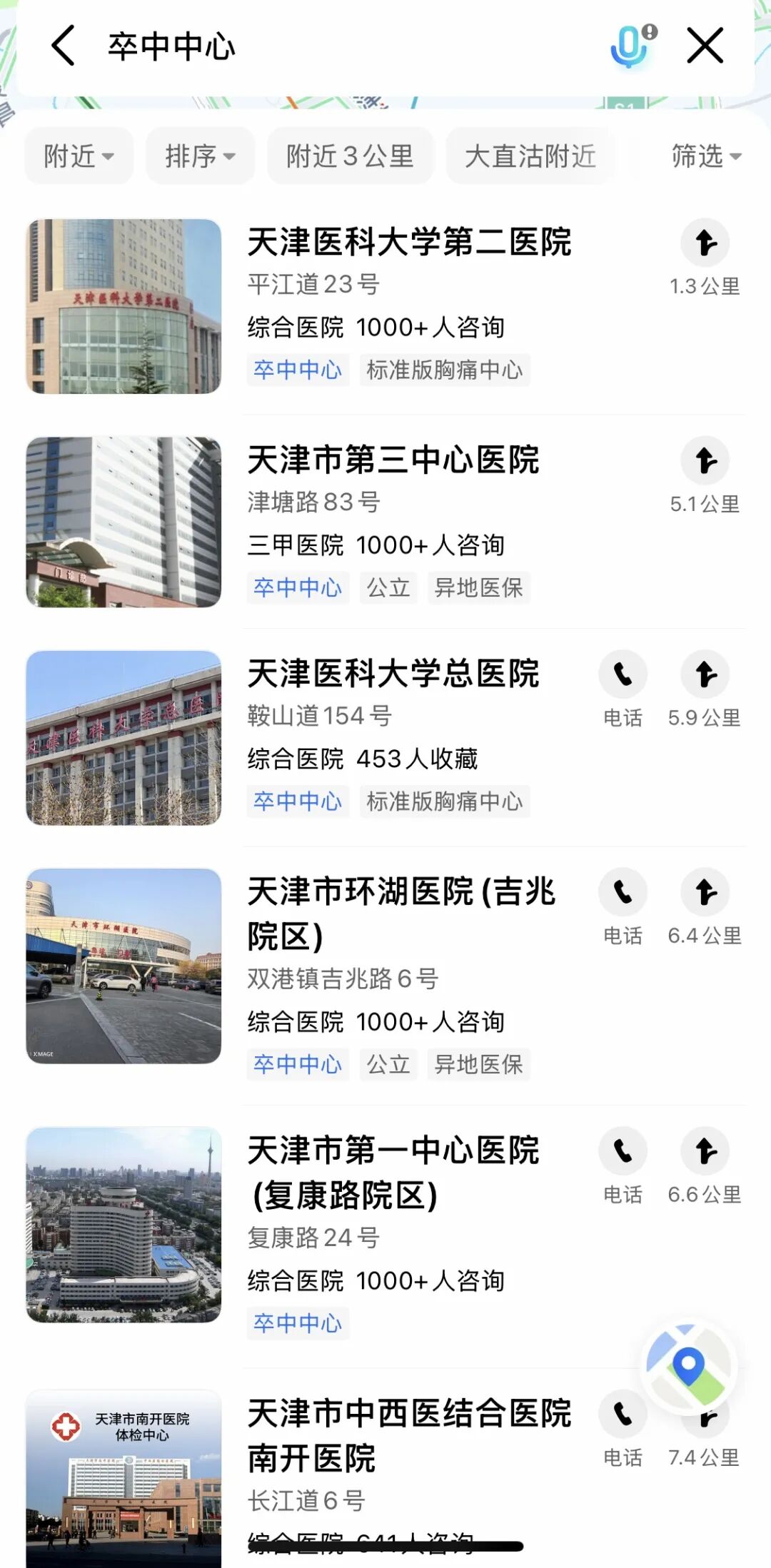Go back from the search results
771x1568 pixels.
point(64,46)
